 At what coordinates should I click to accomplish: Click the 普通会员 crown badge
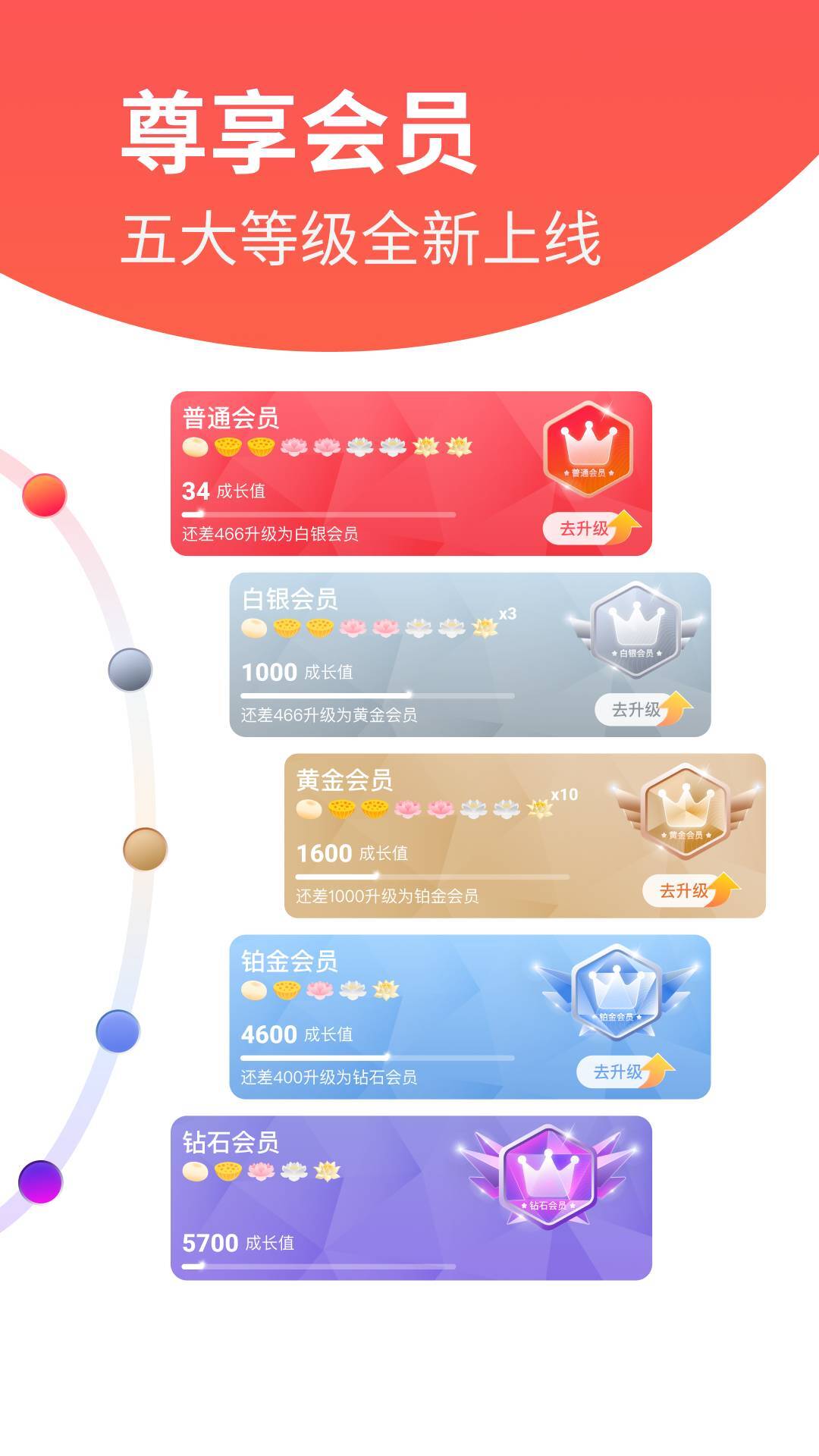(x=588, y=447)
